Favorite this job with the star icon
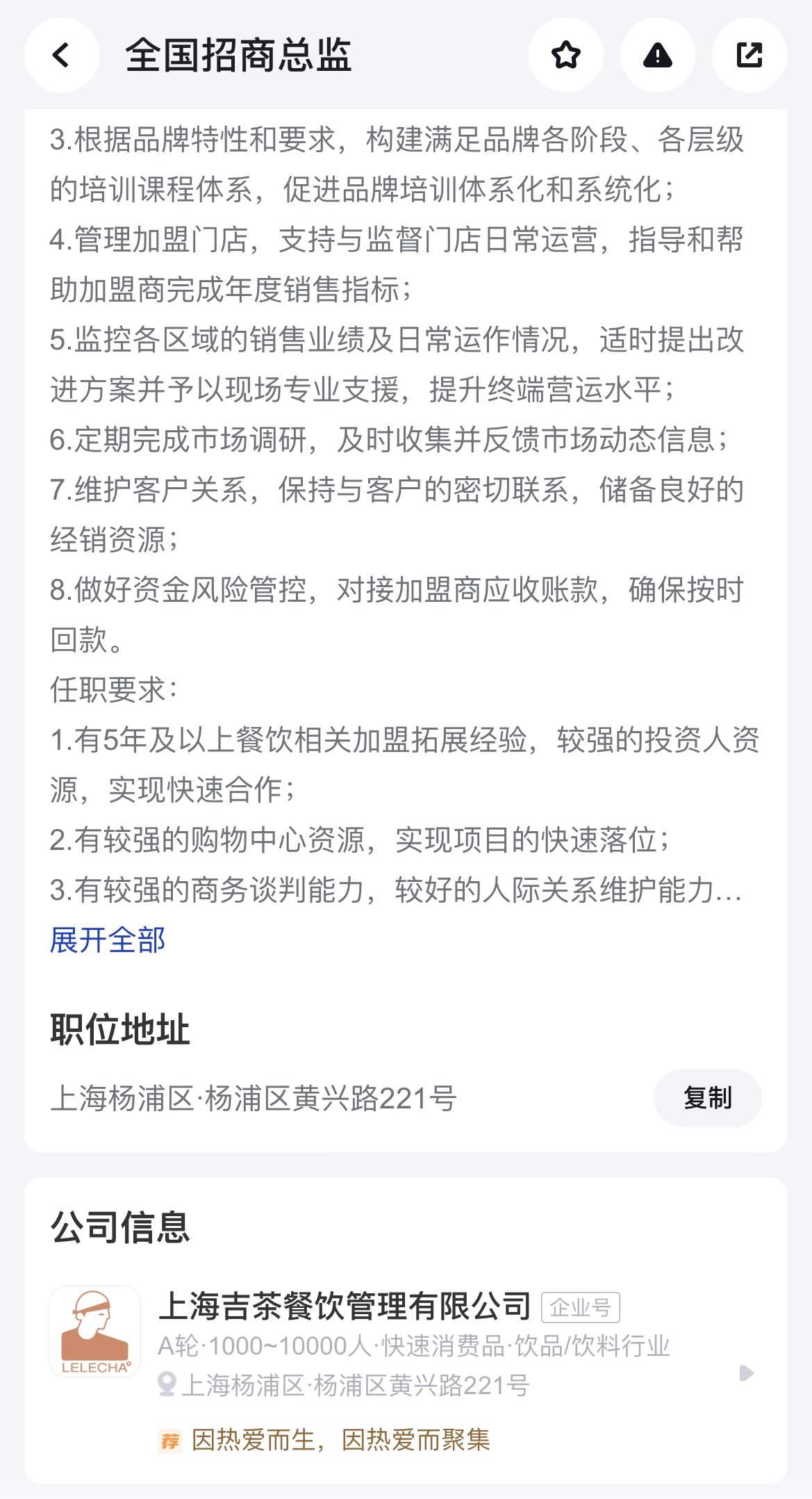The image size is (812, 1499). coord(565,55)
